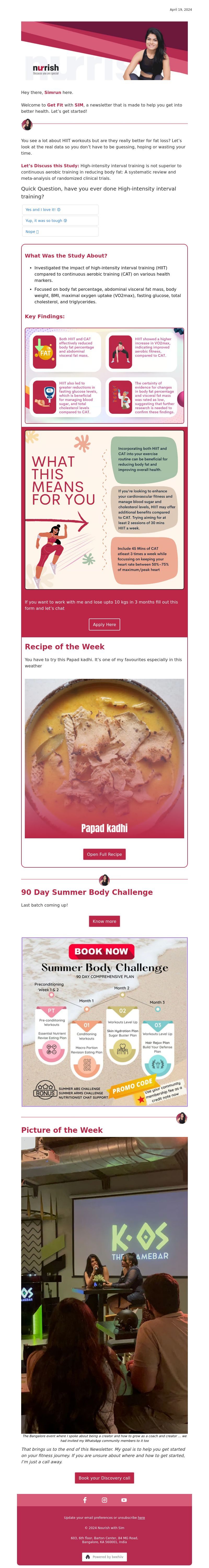Book your Discovery call
Viewport: 209px width, 1568px height.
104,1477
